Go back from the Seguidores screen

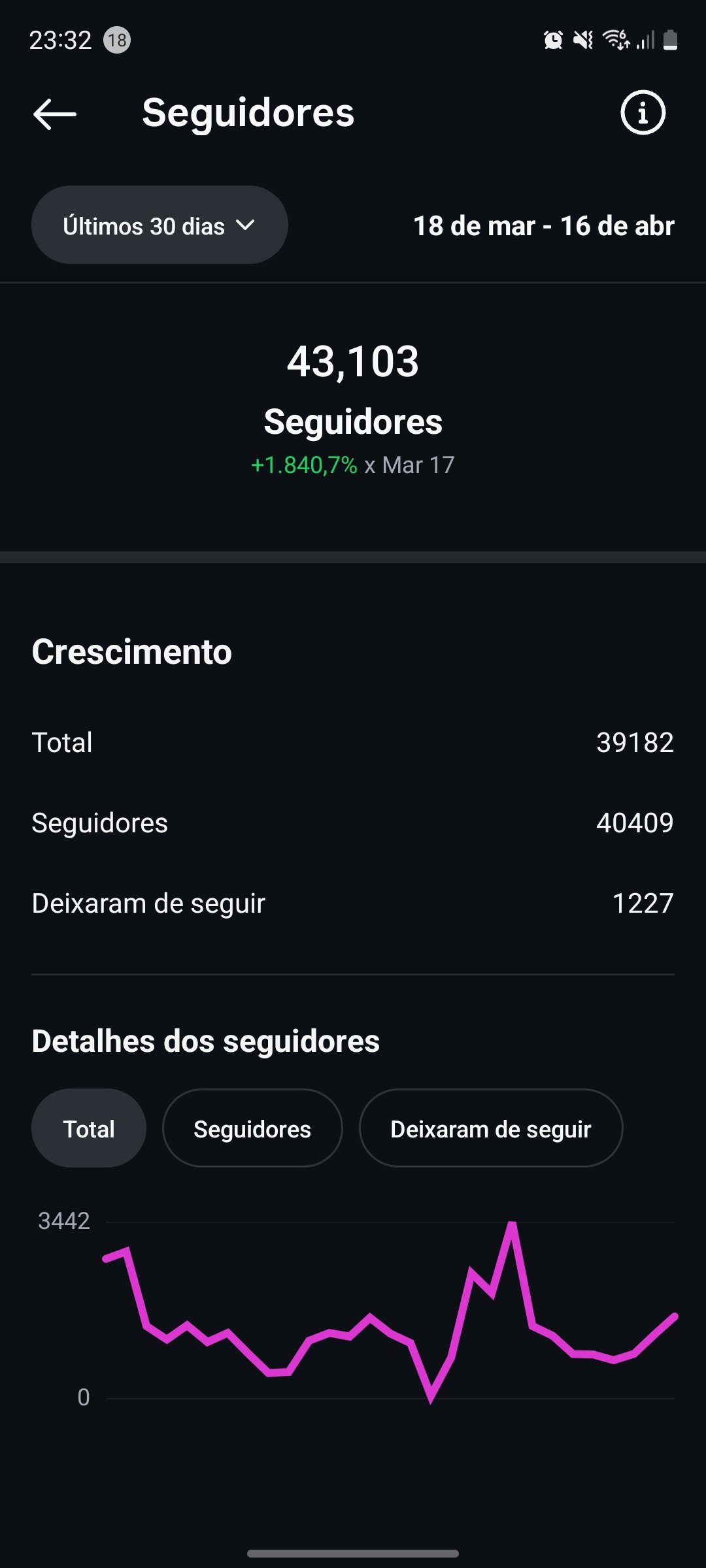tap(55, 114)
